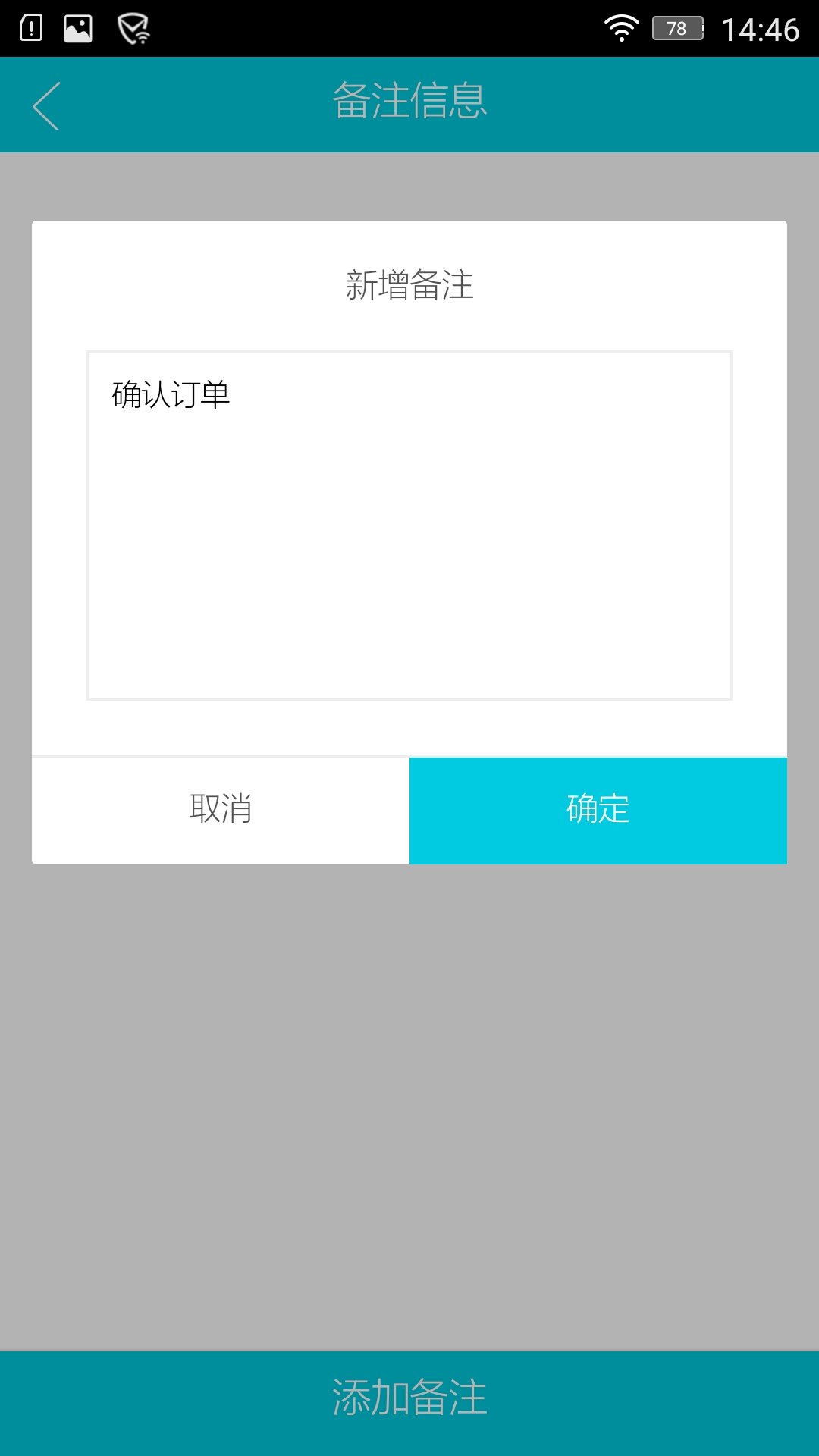Tap the back arrow in the header
Viewport: 819px width, 1456px height.
click(47, 106)
